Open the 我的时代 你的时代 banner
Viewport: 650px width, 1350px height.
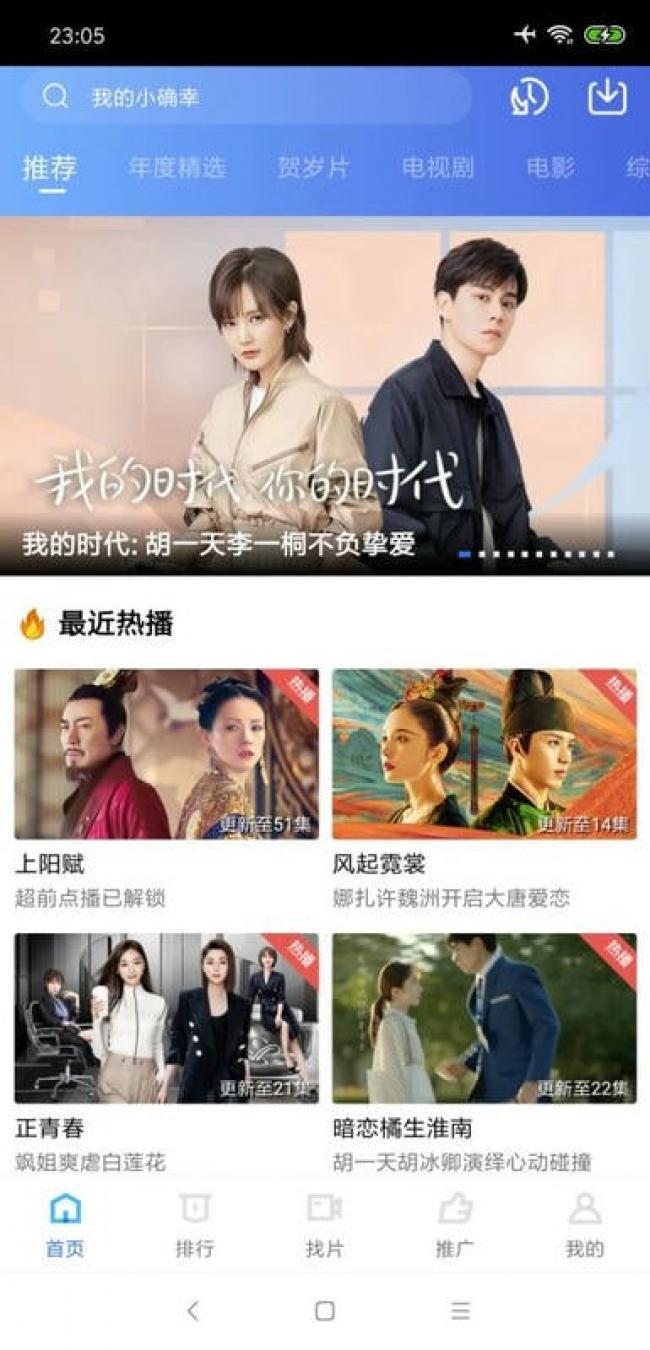325,396
